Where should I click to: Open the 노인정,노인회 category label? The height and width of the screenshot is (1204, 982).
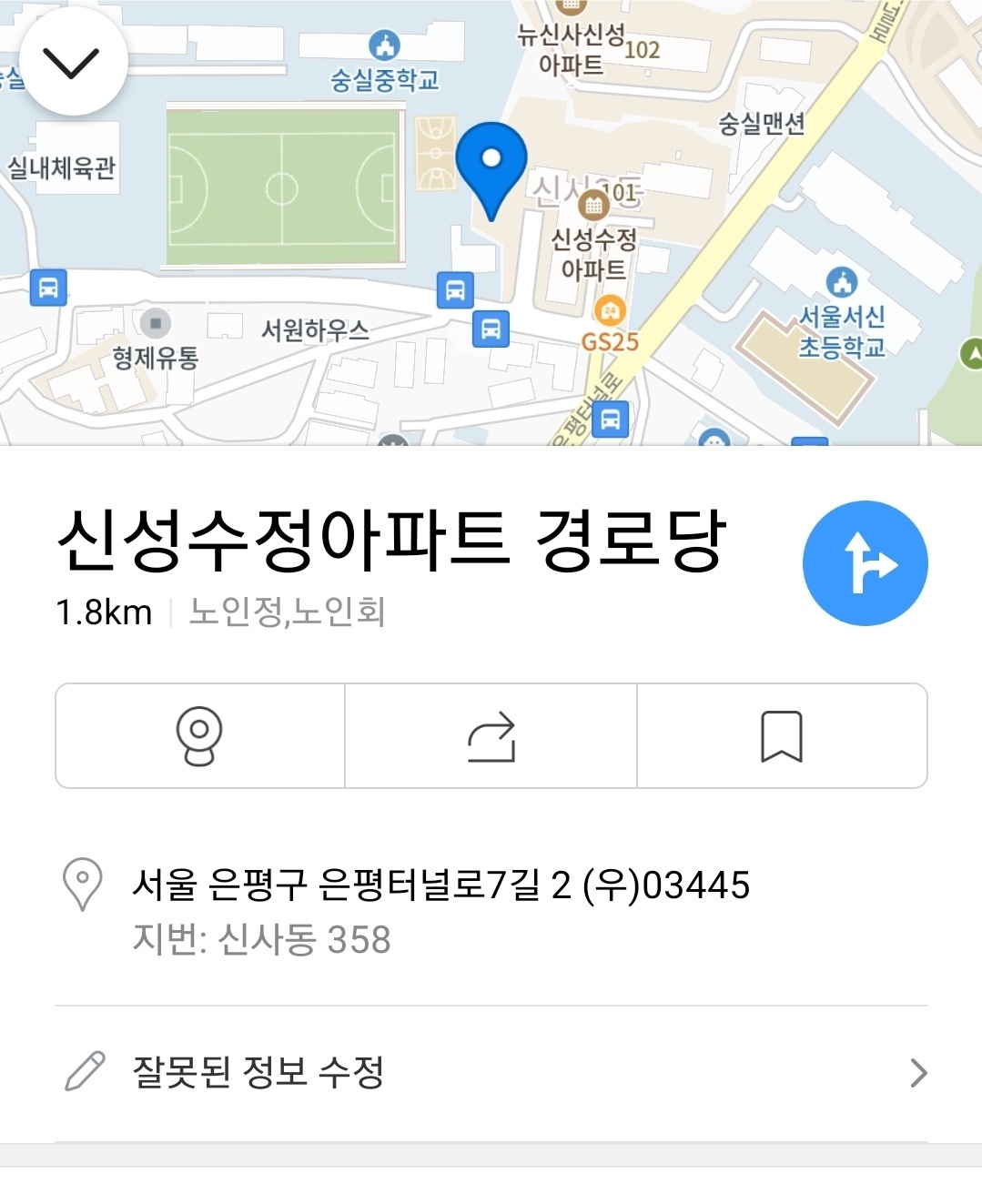pyautogui.click(x=289, y=612)
